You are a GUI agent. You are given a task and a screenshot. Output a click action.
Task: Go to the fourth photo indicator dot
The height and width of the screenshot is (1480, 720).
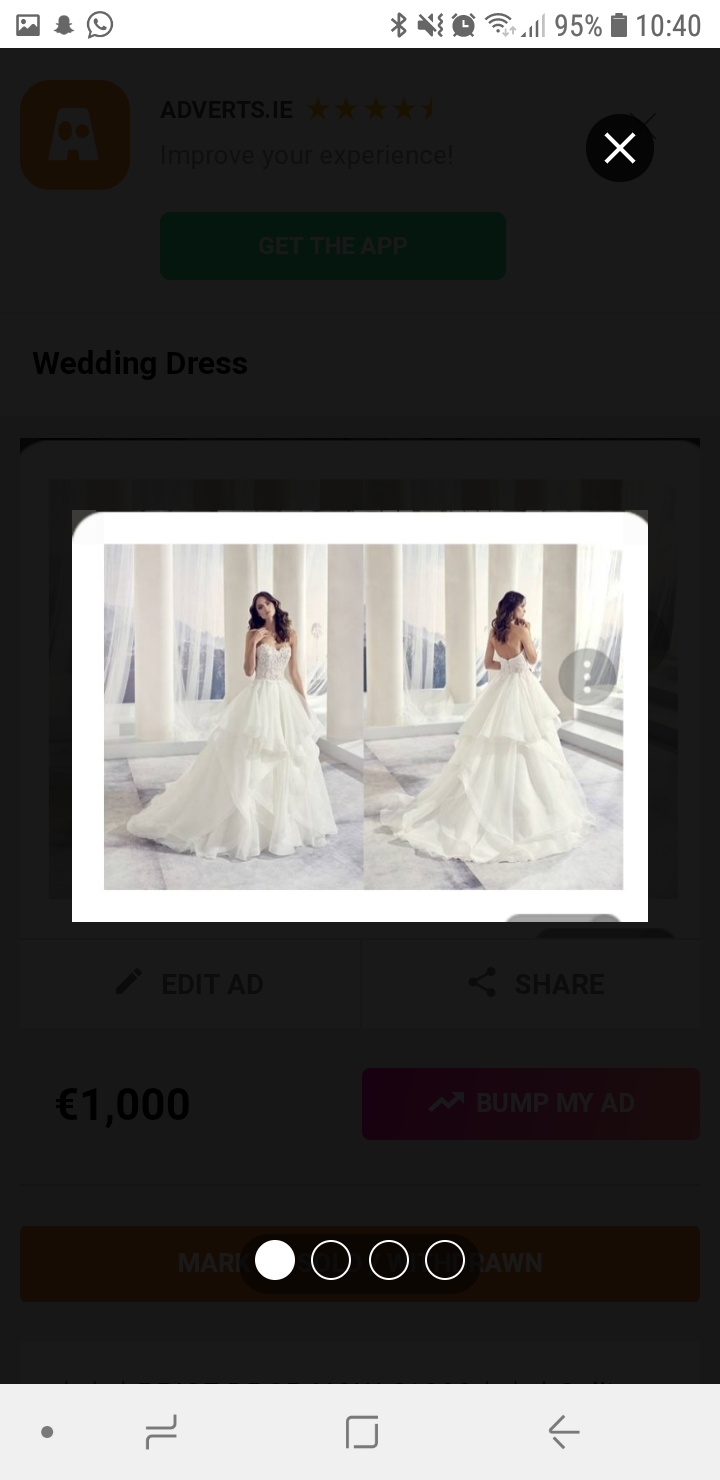445,1260
